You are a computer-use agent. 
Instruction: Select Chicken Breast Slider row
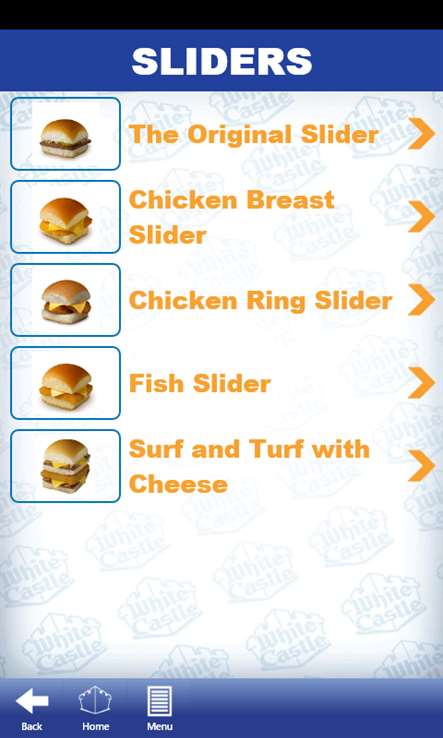click(x=221, y=217)
